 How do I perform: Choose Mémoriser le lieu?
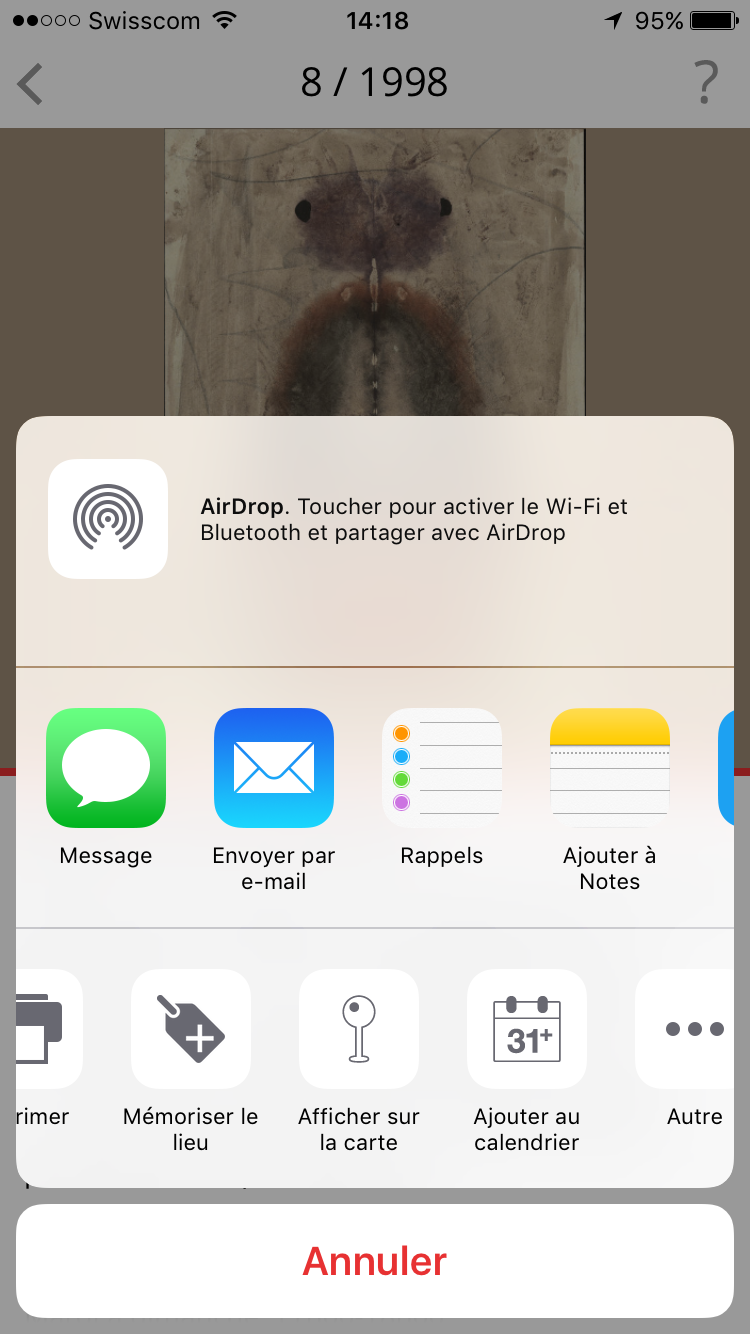pos(191,1029)
